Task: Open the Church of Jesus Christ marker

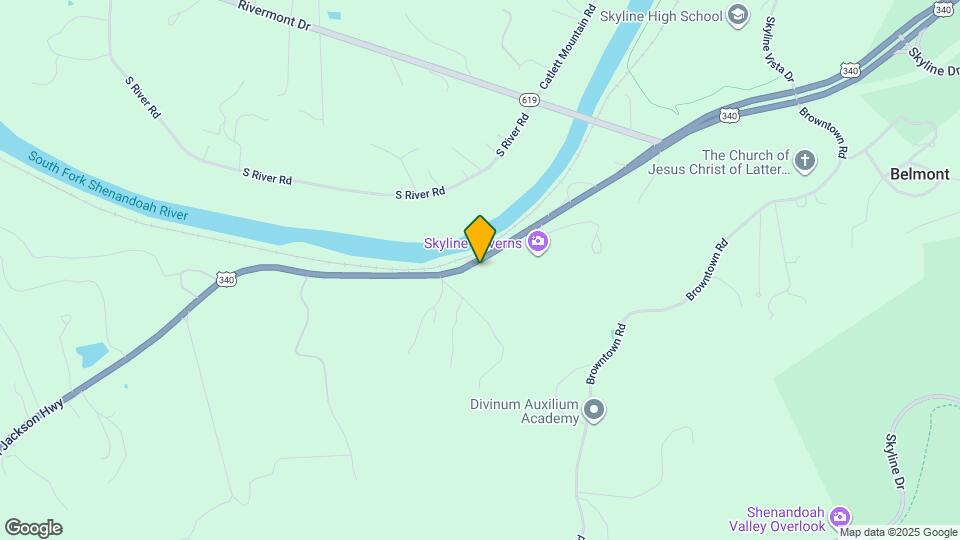Action: [805, 159]
